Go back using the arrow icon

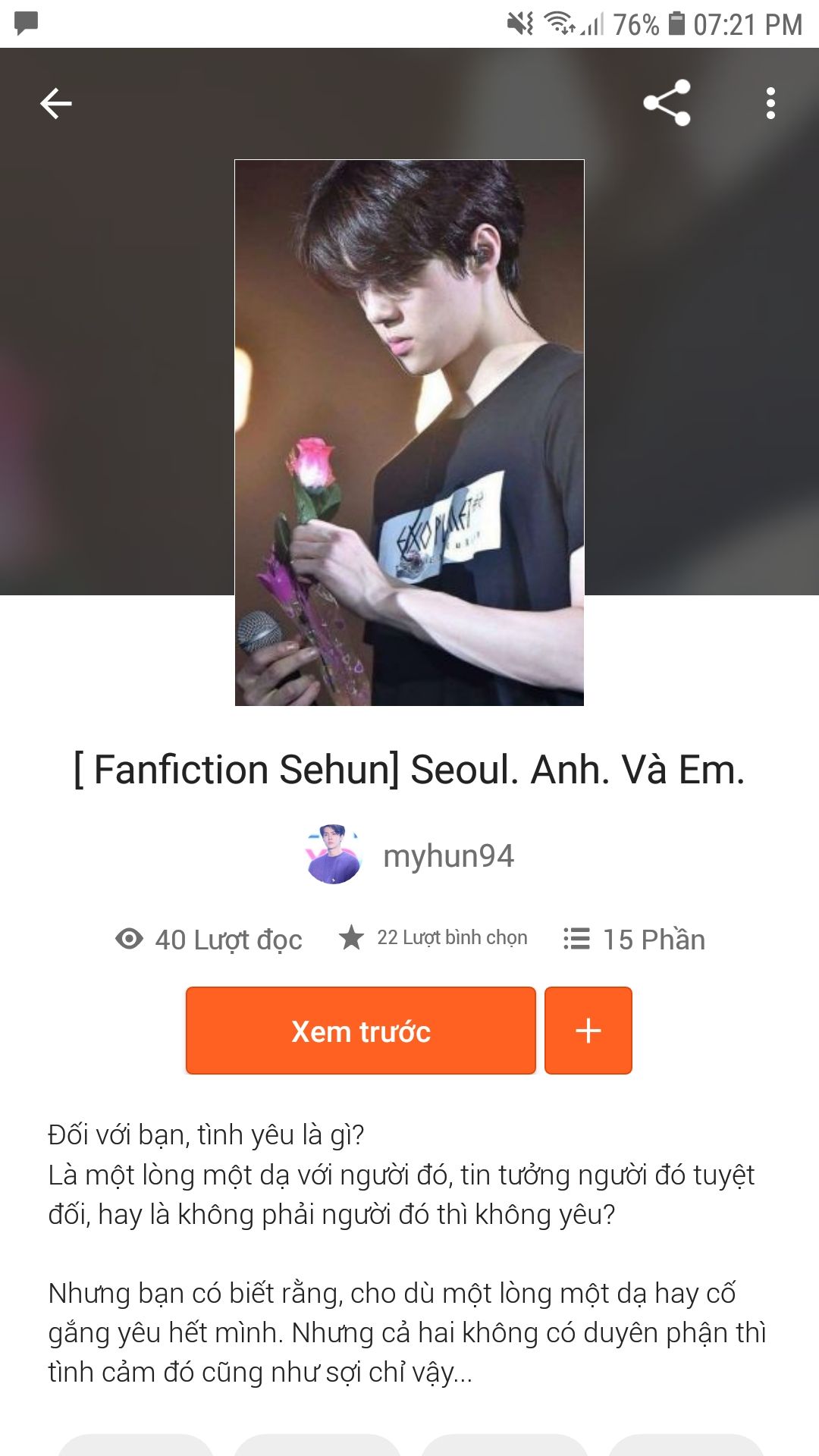click(56, 103)
